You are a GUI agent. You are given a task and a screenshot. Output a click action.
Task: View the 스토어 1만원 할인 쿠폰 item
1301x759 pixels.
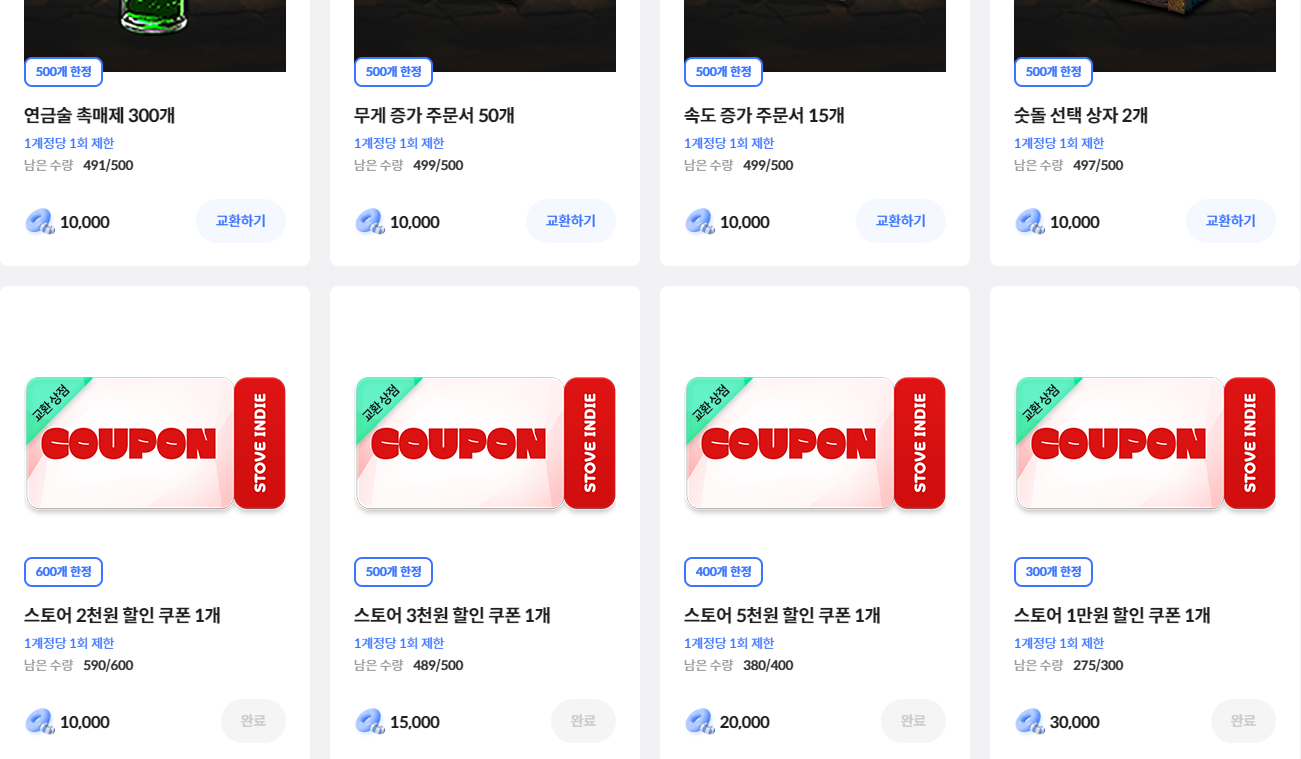click(1145, 443)
